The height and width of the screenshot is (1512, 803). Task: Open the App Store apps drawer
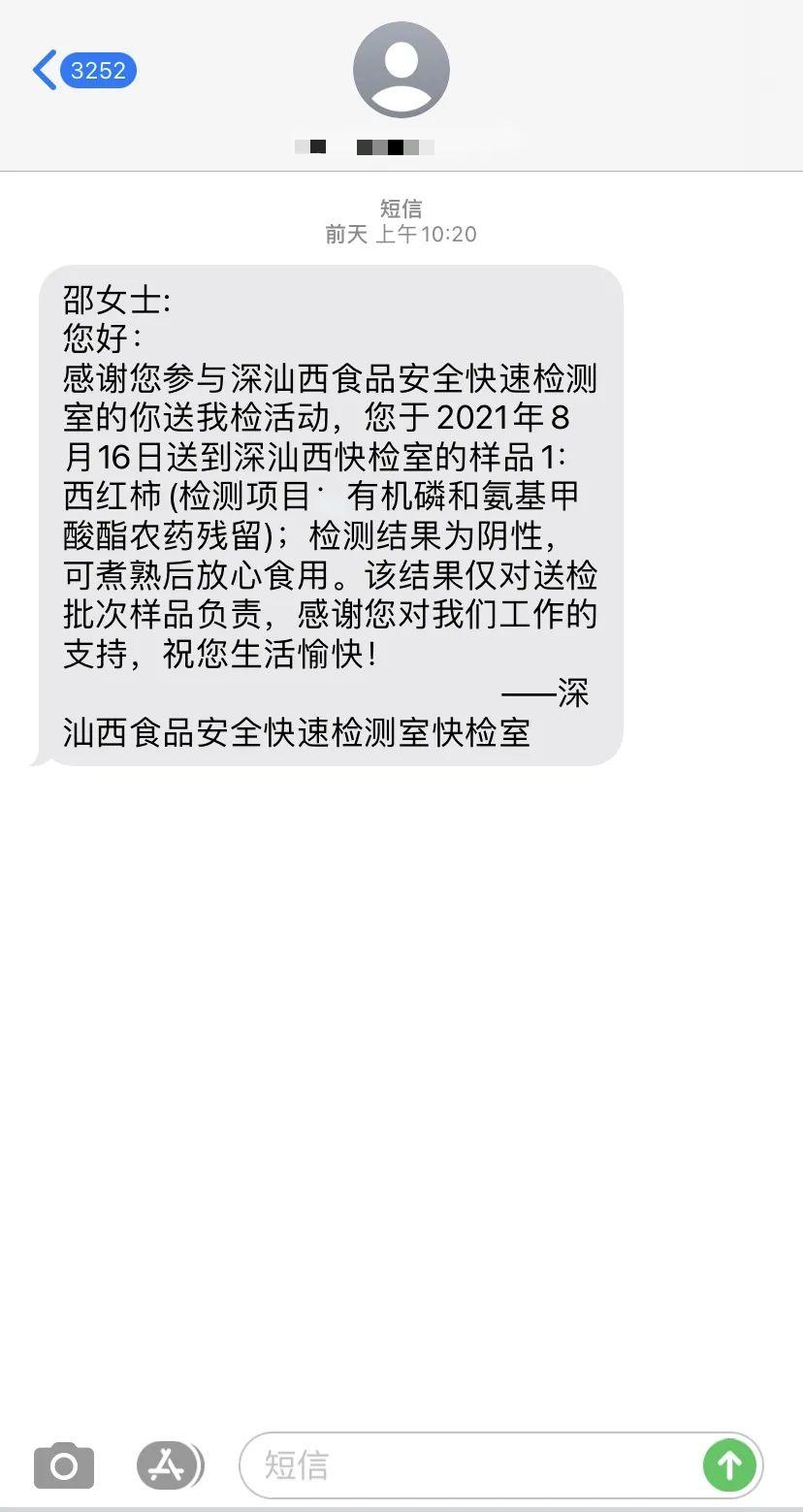tap(170, 1465)
